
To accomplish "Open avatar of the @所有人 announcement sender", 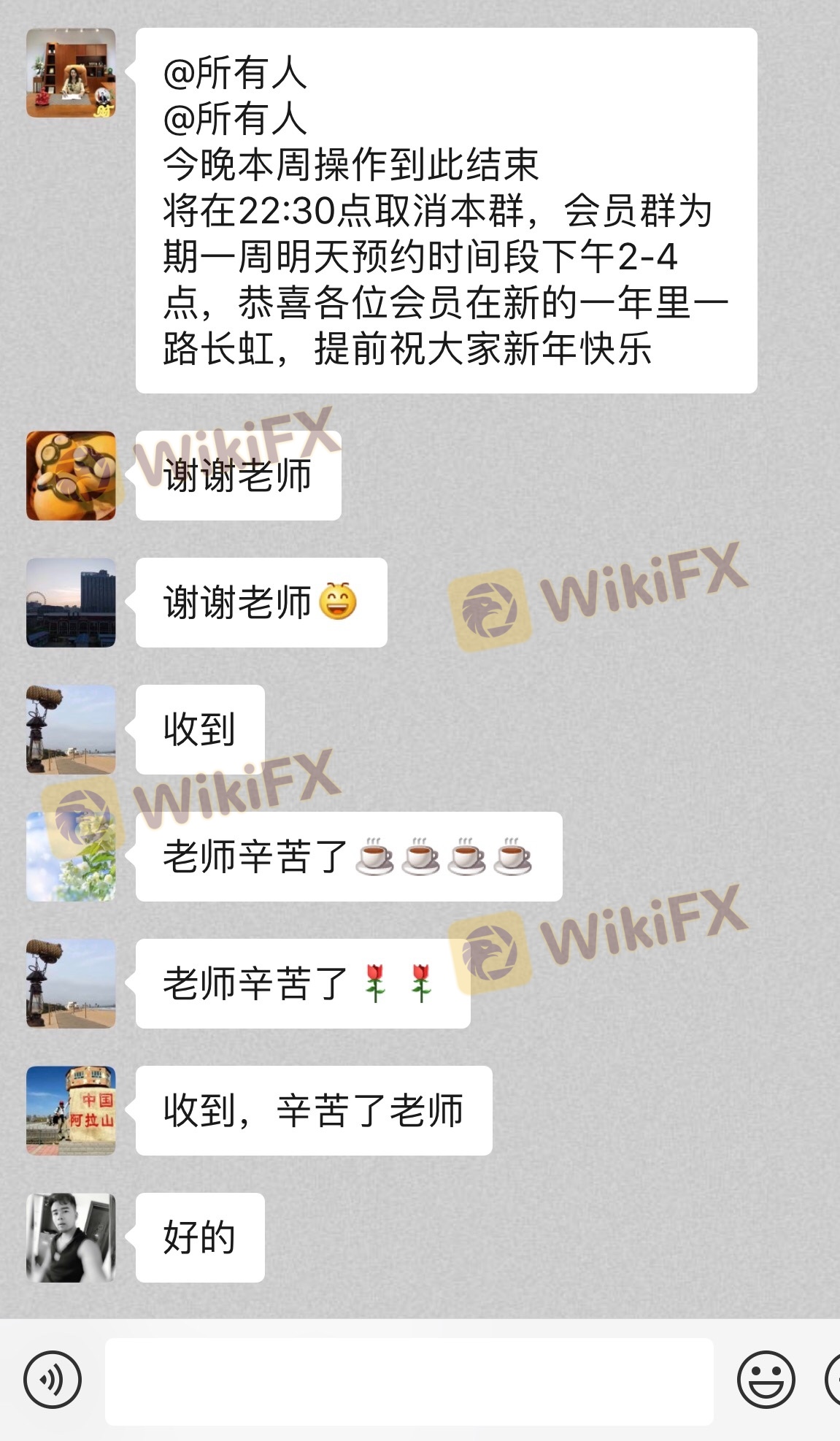I will [71, 73].
